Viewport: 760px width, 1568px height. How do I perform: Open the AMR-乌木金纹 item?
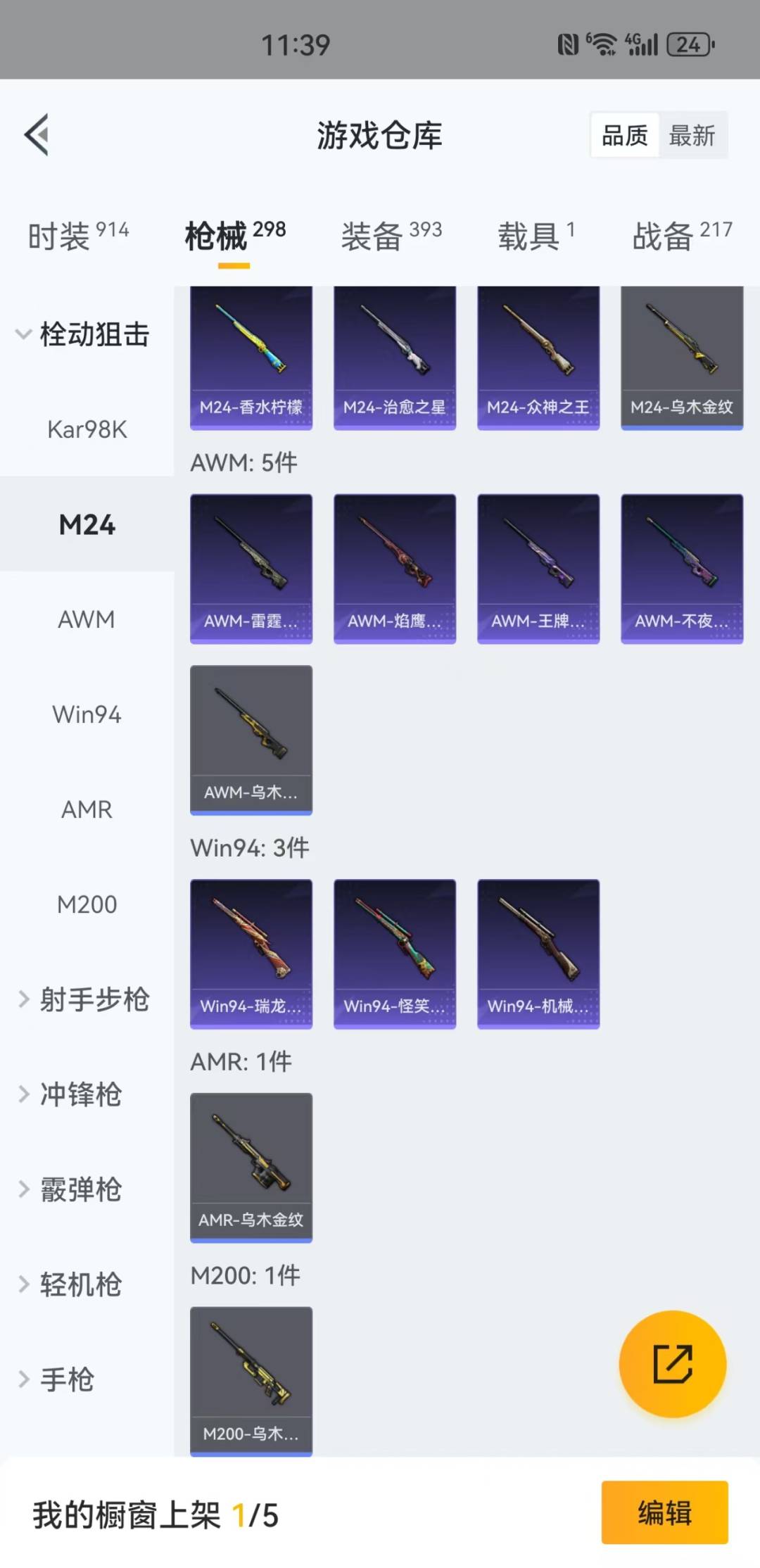click(251, 1167)
